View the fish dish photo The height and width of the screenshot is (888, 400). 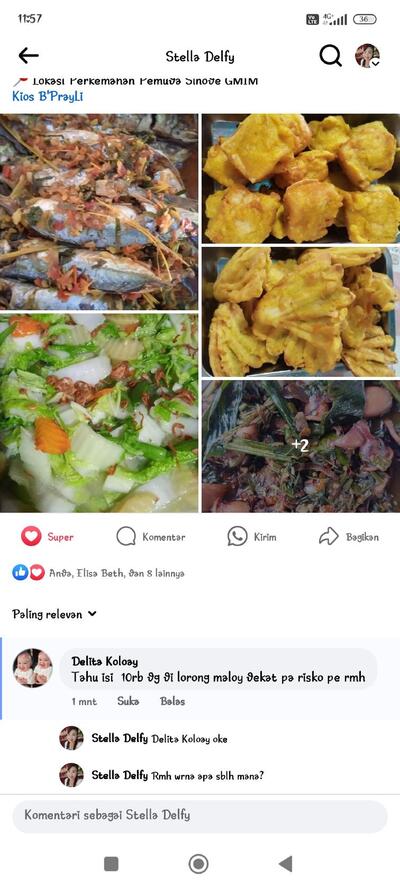pyautogui.click(x=99, y=212)
